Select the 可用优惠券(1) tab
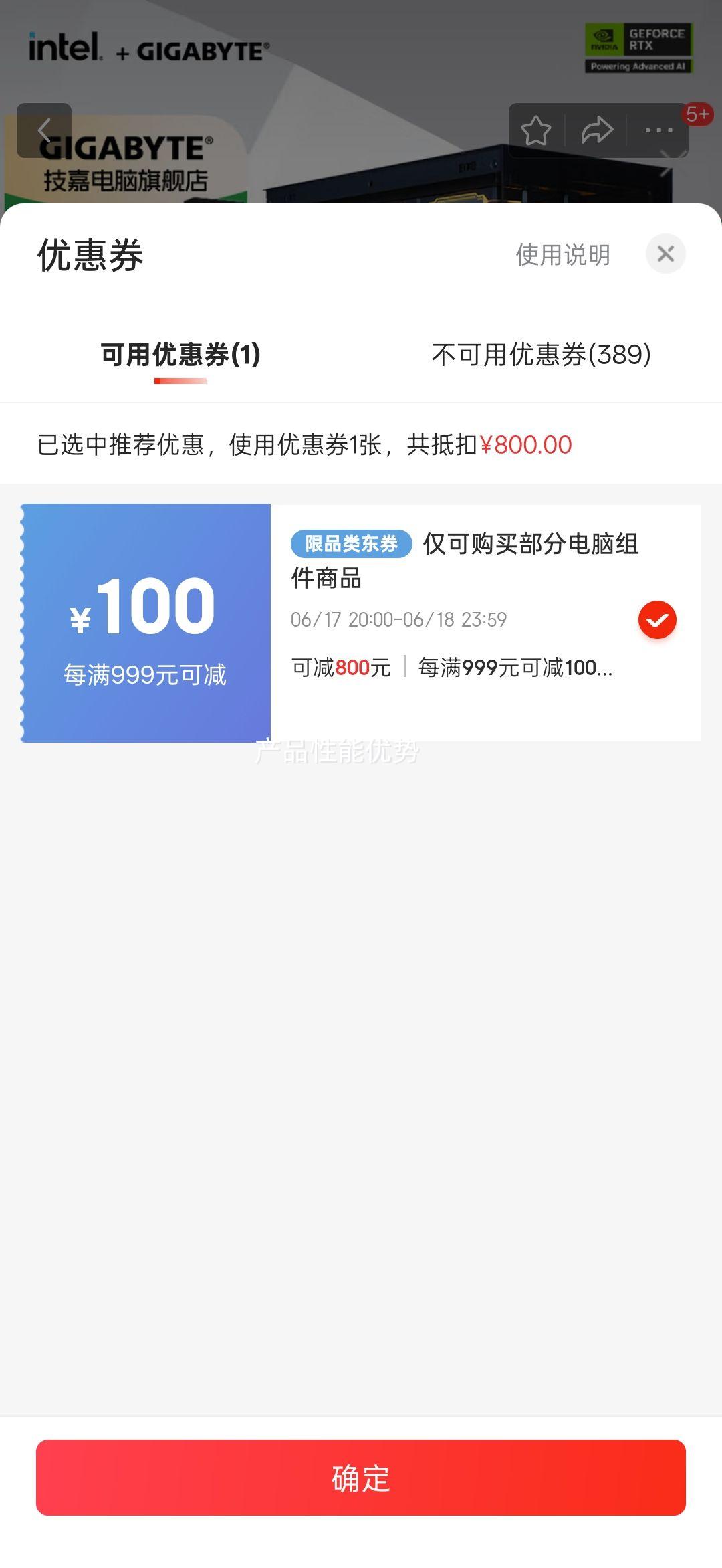The height and width of the screenshot is (1568, 722). click(x=180, y=355)
